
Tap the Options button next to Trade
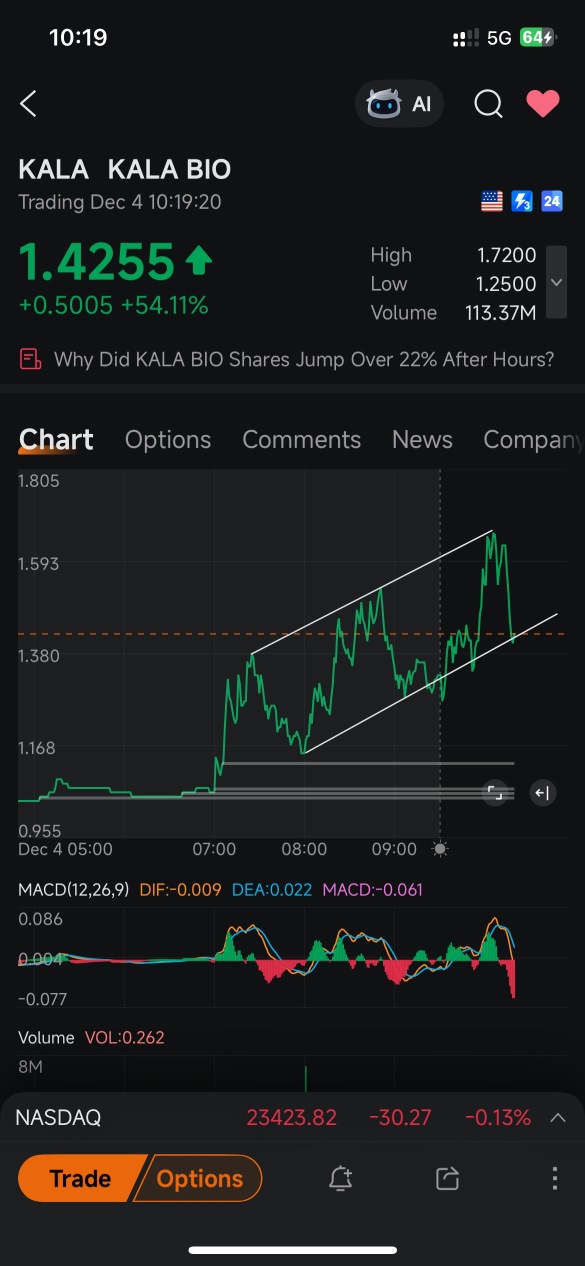coord(200,1178)
